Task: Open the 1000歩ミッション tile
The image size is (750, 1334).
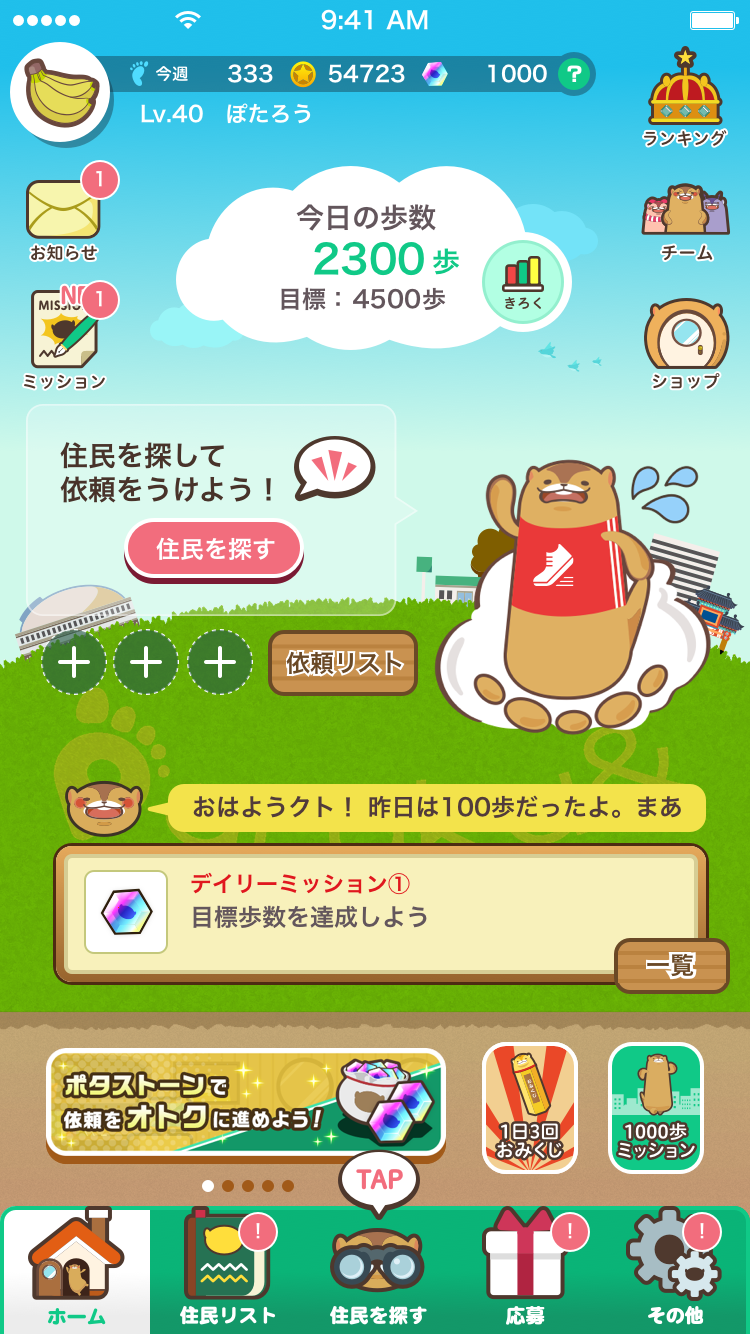Action: tap(656, 1107)
